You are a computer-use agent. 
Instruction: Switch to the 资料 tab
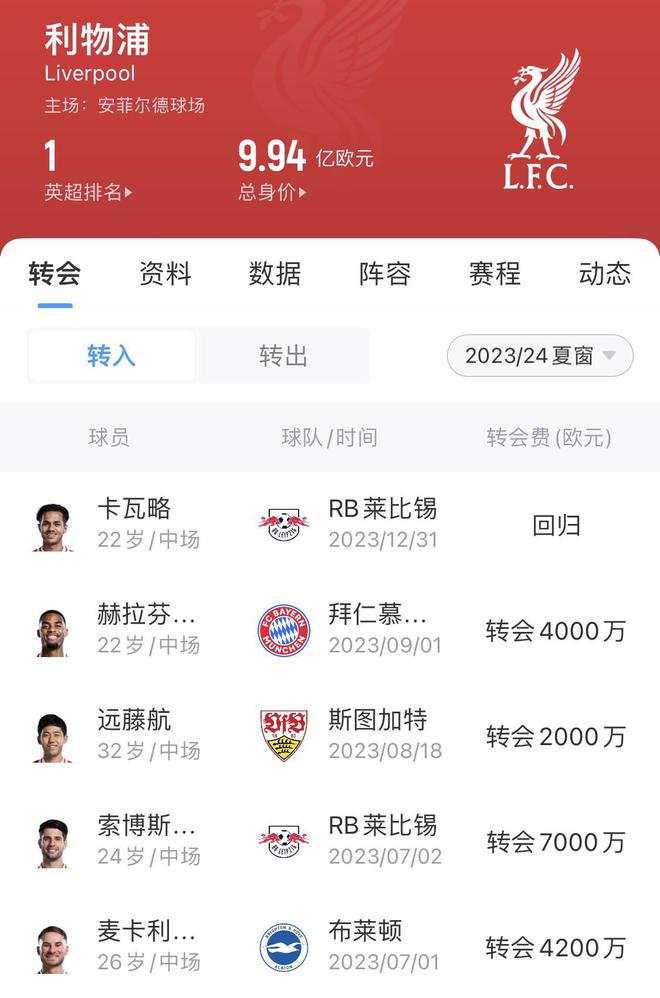[165, 274]
